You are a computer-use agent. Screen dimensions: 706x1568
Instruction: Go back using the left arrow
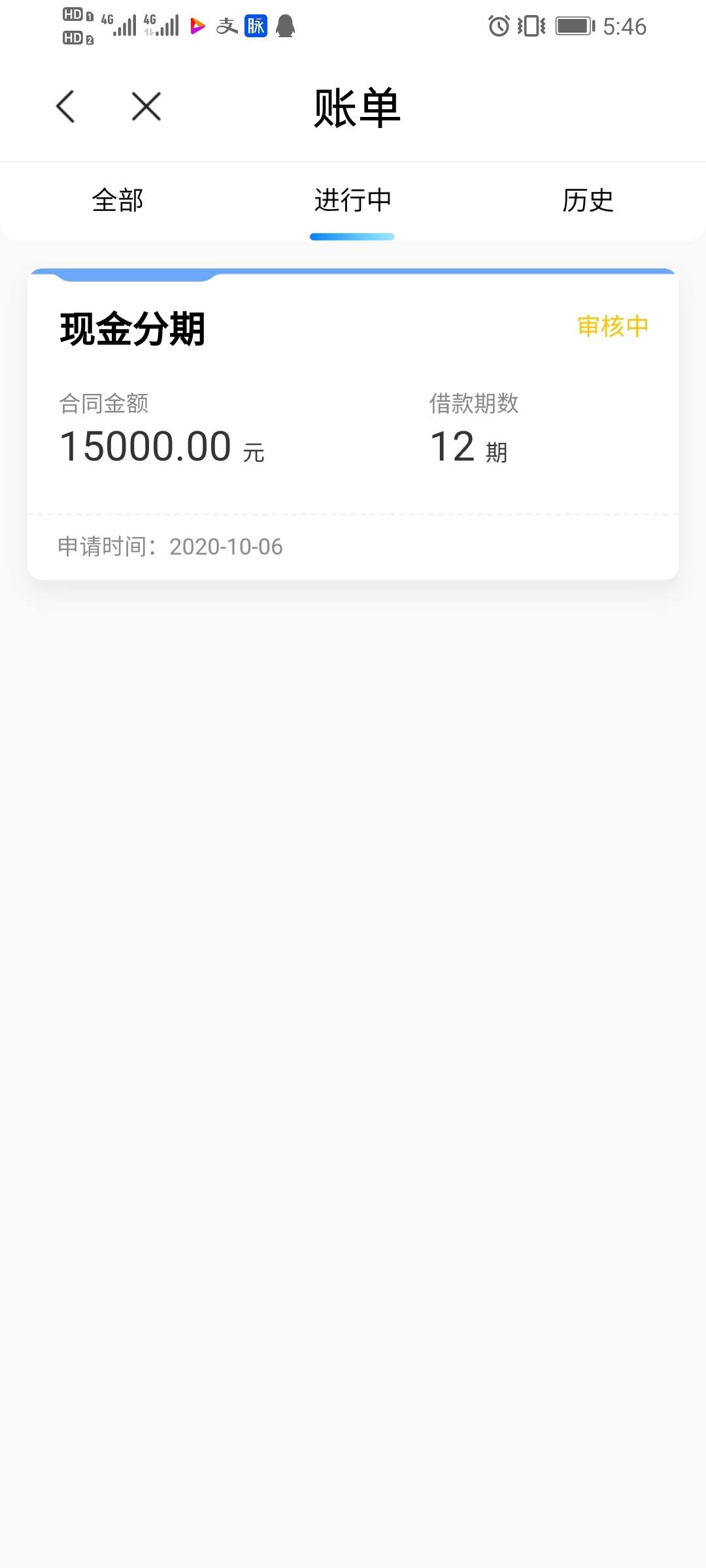point(65,106)
